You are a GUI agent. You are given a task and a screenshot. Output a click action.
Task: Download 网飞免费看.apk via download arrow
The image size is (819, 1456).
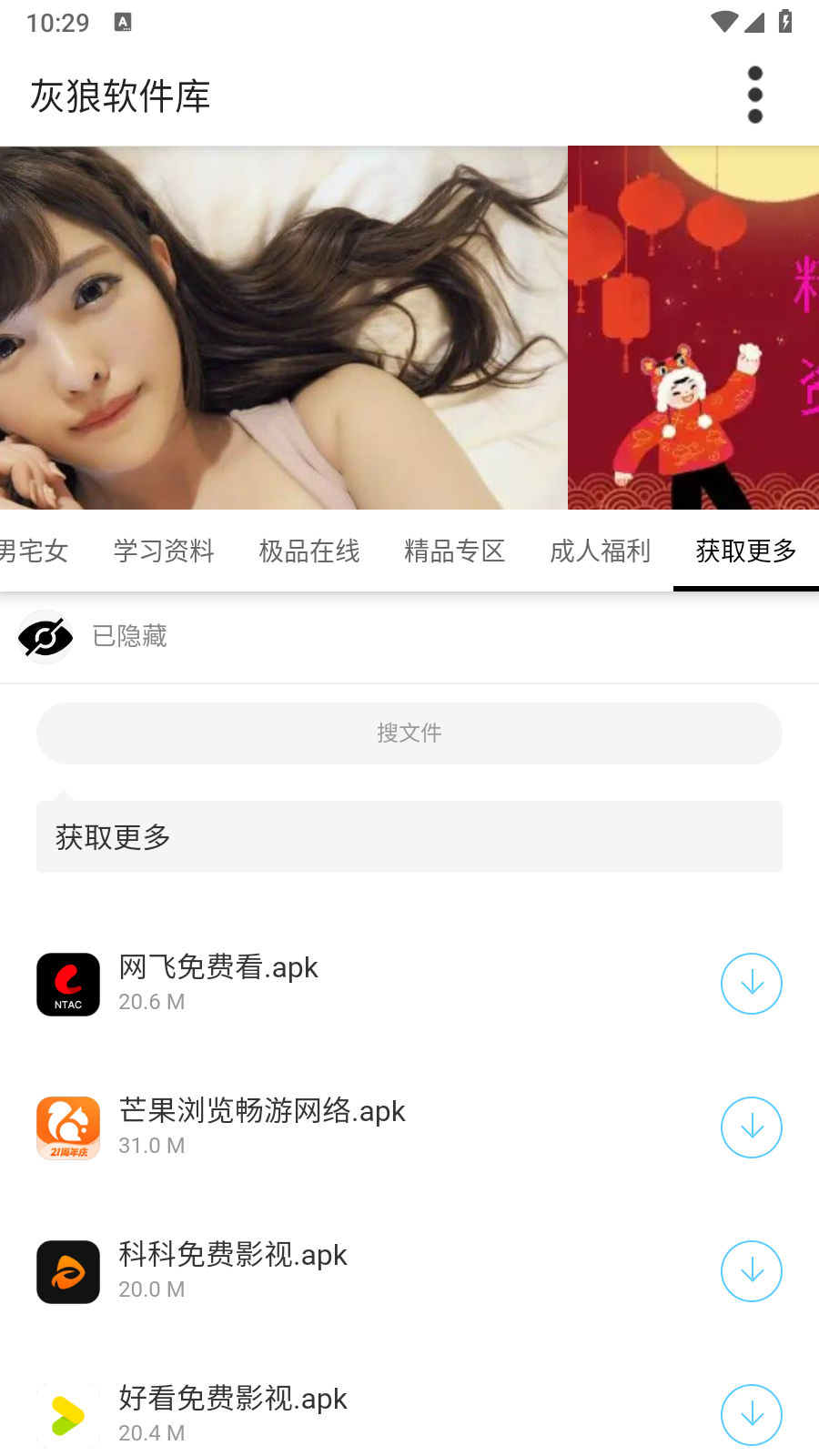click(751, 984)
